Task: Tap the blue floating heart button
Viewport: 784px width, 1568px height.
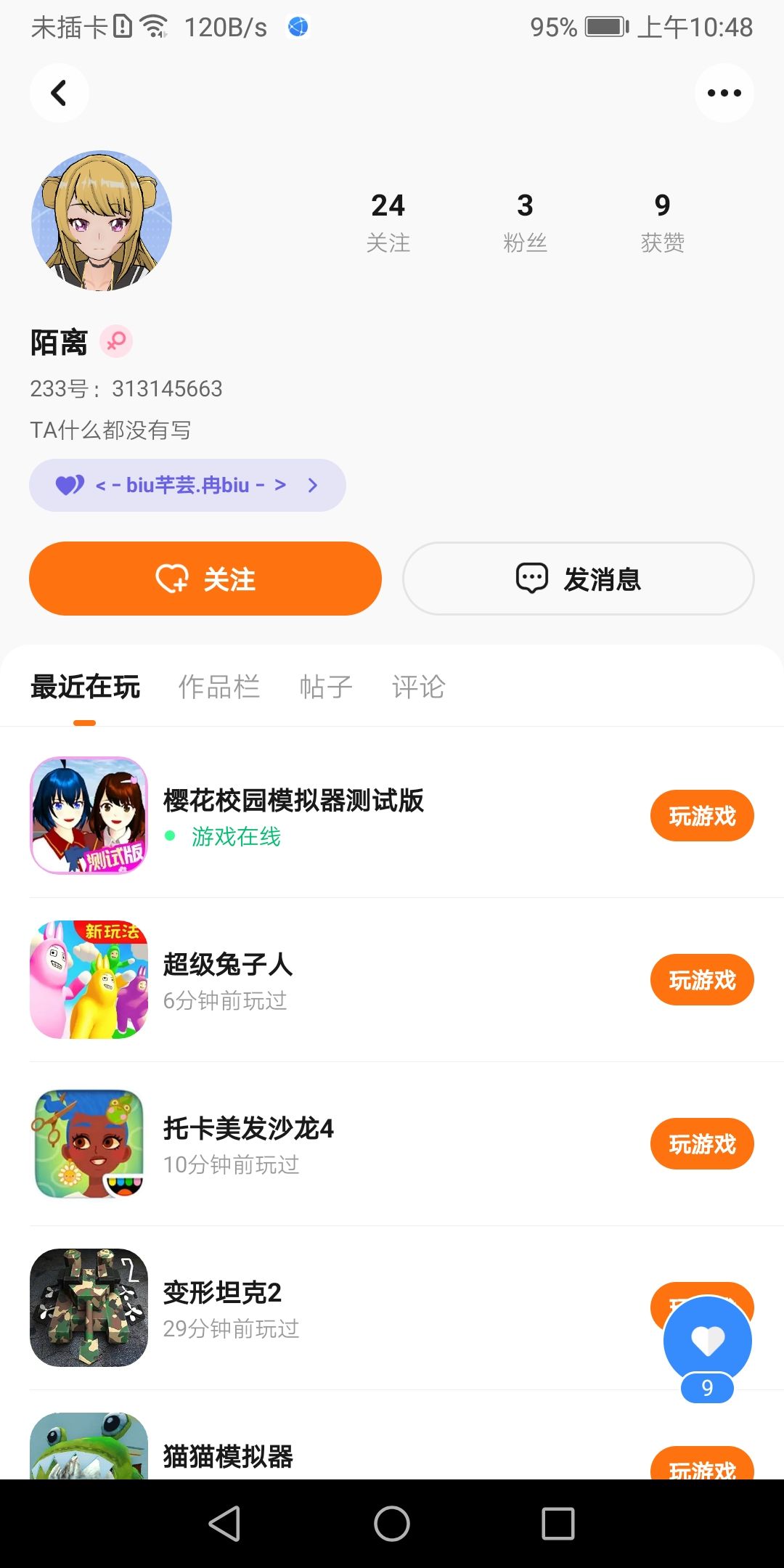Action: coord(707,1340)
